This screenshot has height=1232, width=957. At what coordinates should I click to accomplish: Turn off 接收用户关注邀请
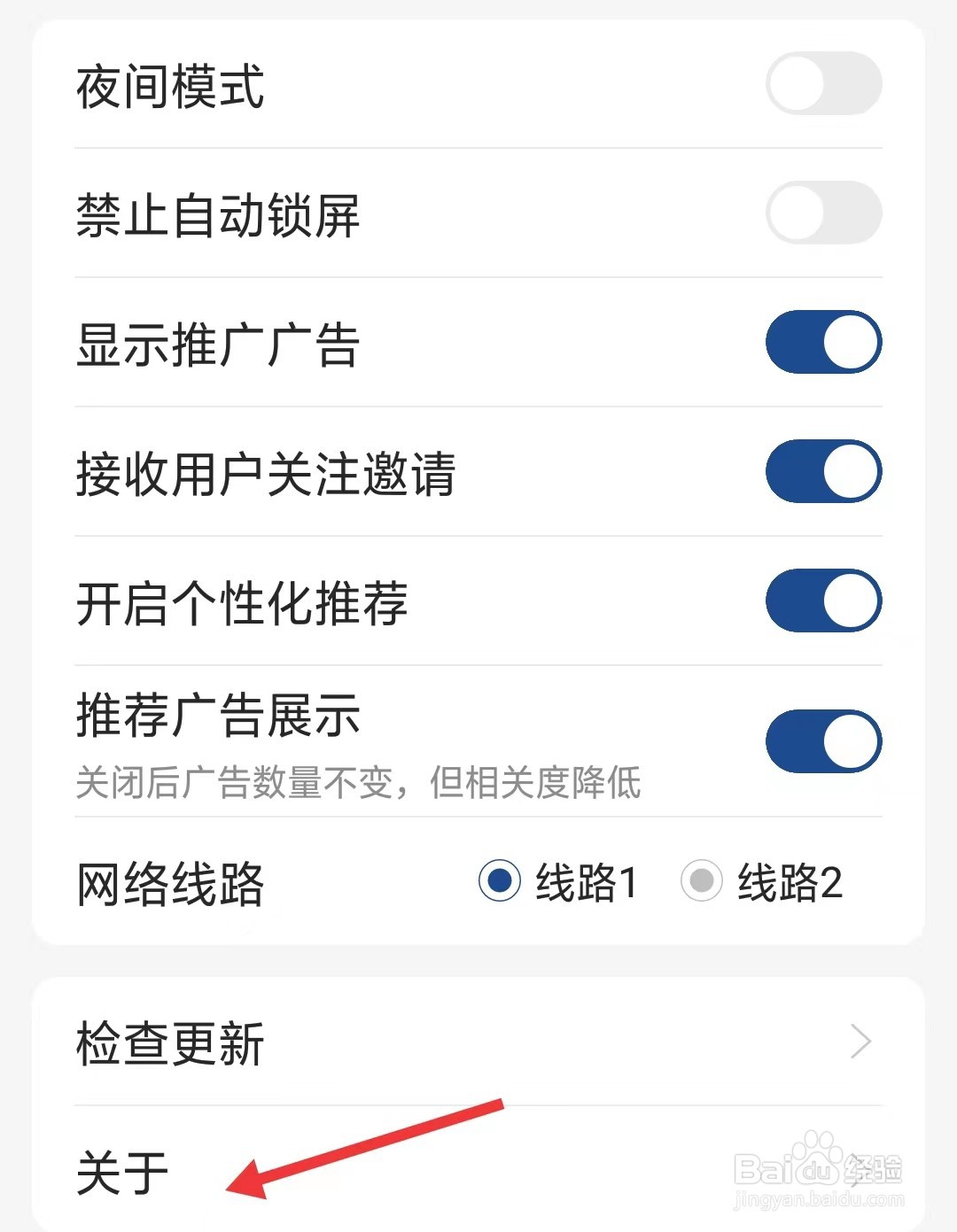tap(823, 472)
